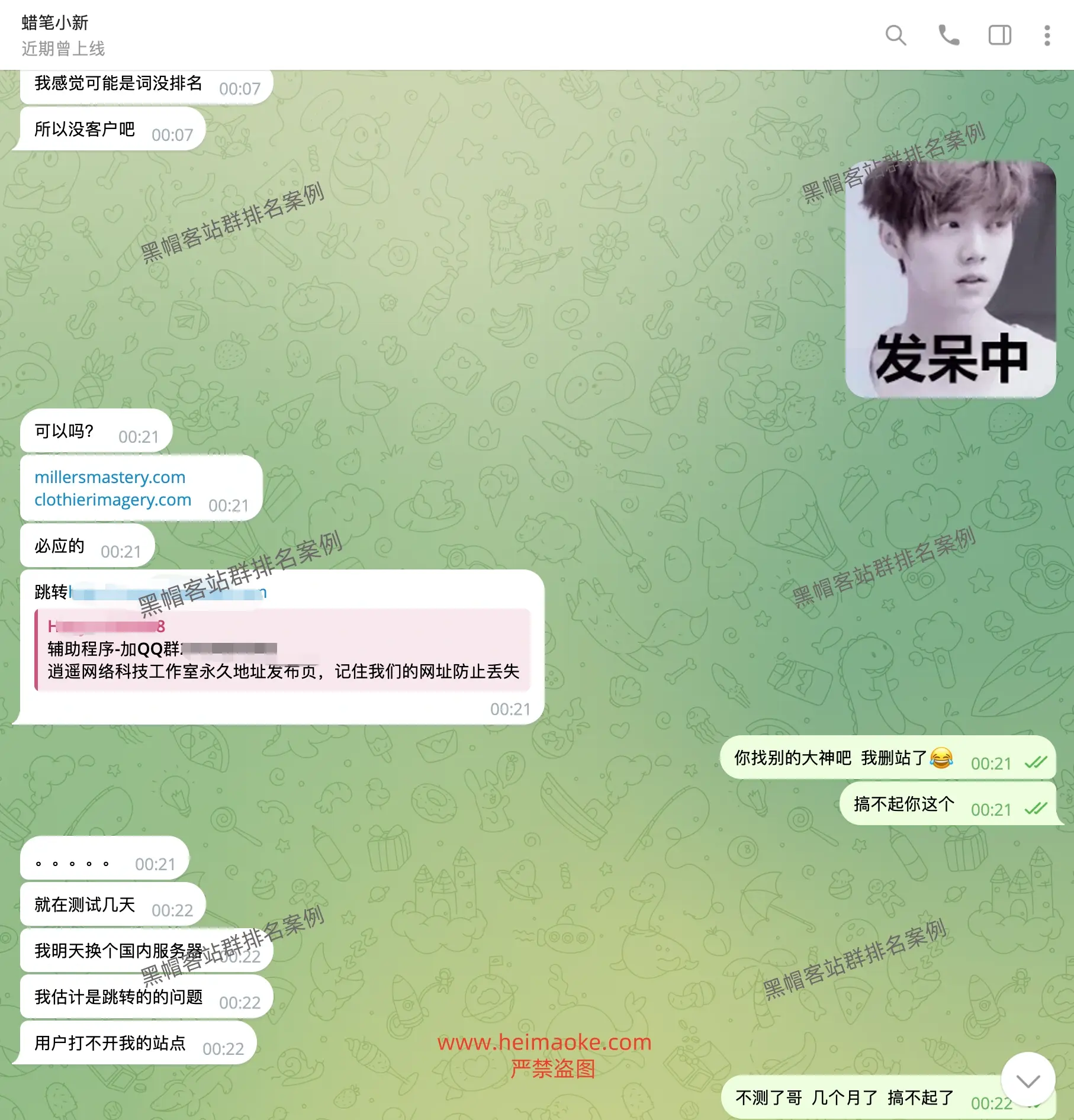Search within this chat
1074x1120 pixels.
tap(895, 36)
